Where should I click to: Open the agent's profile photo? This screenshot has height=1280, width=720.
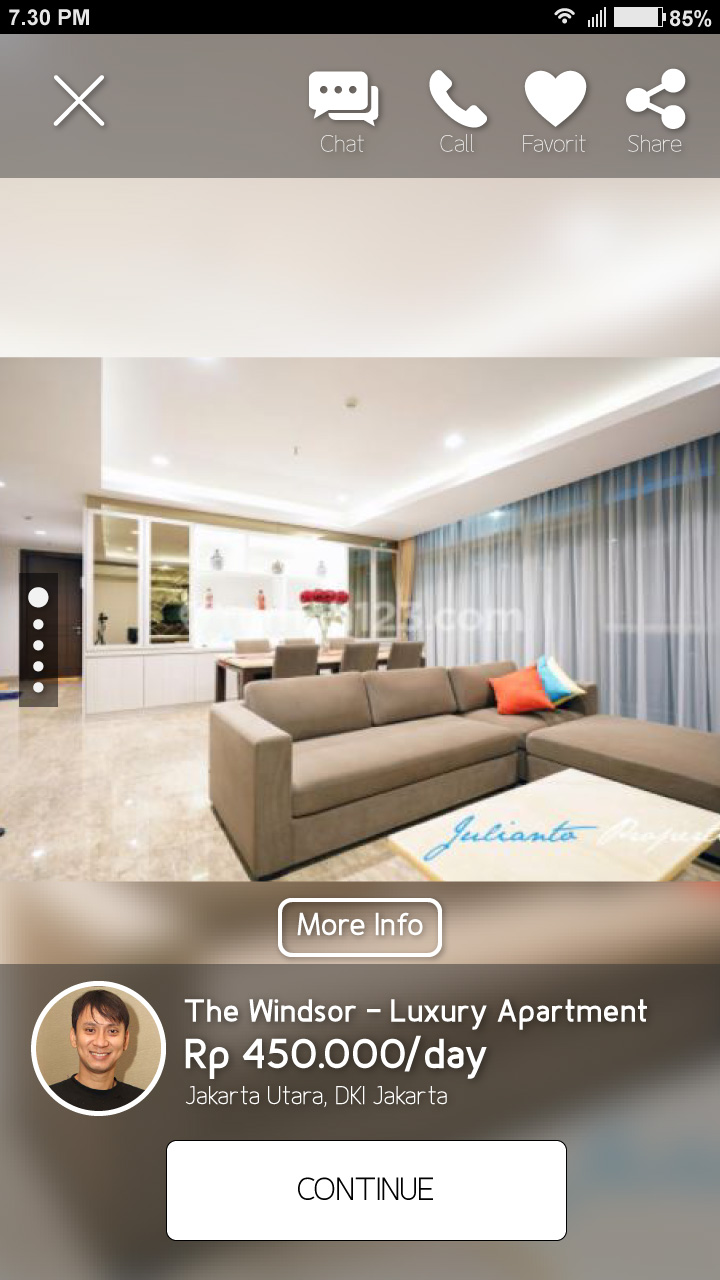[98, 1047]
